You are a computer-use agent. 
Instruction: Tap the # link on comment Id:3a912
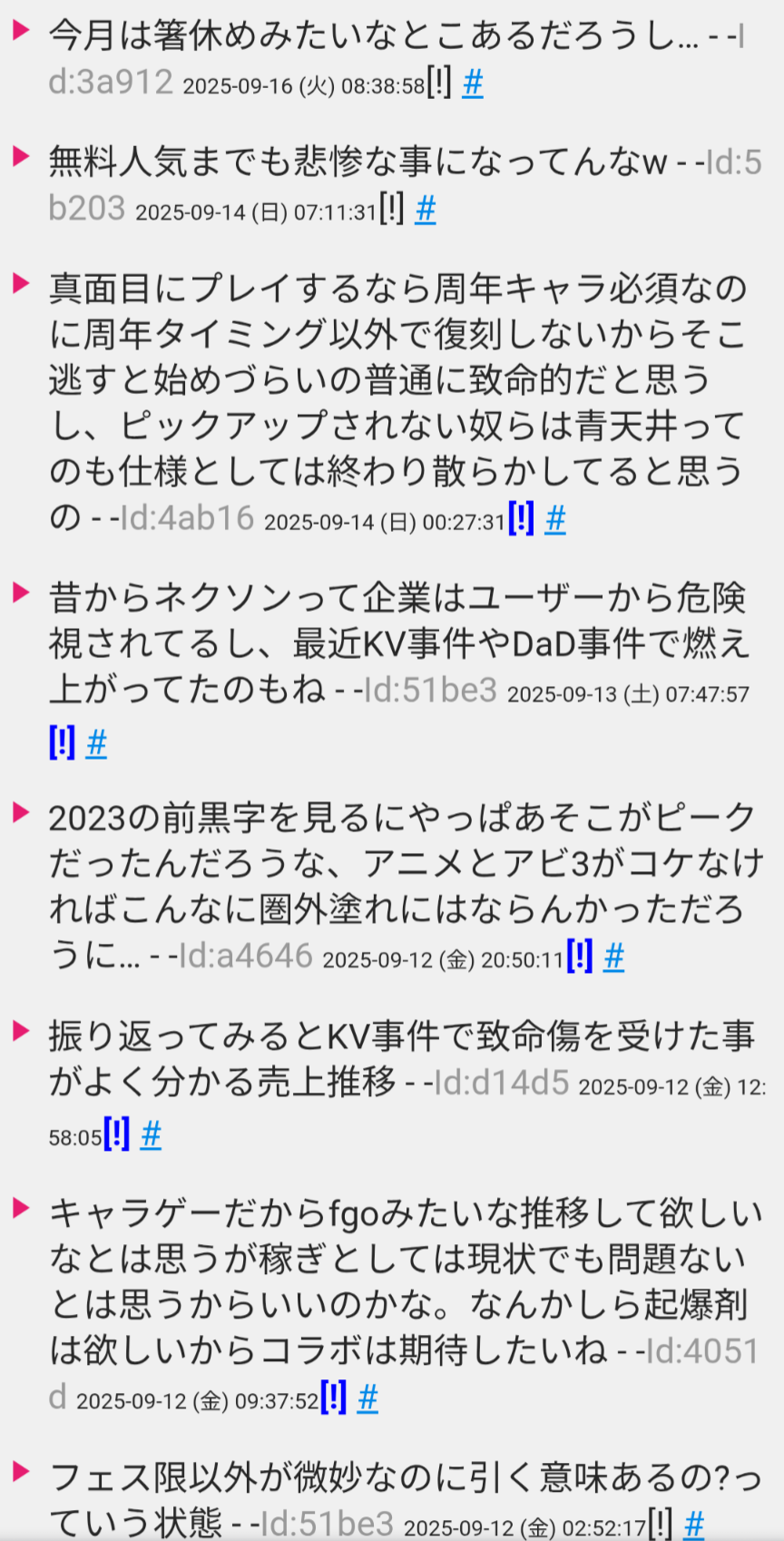click(473, 83)
